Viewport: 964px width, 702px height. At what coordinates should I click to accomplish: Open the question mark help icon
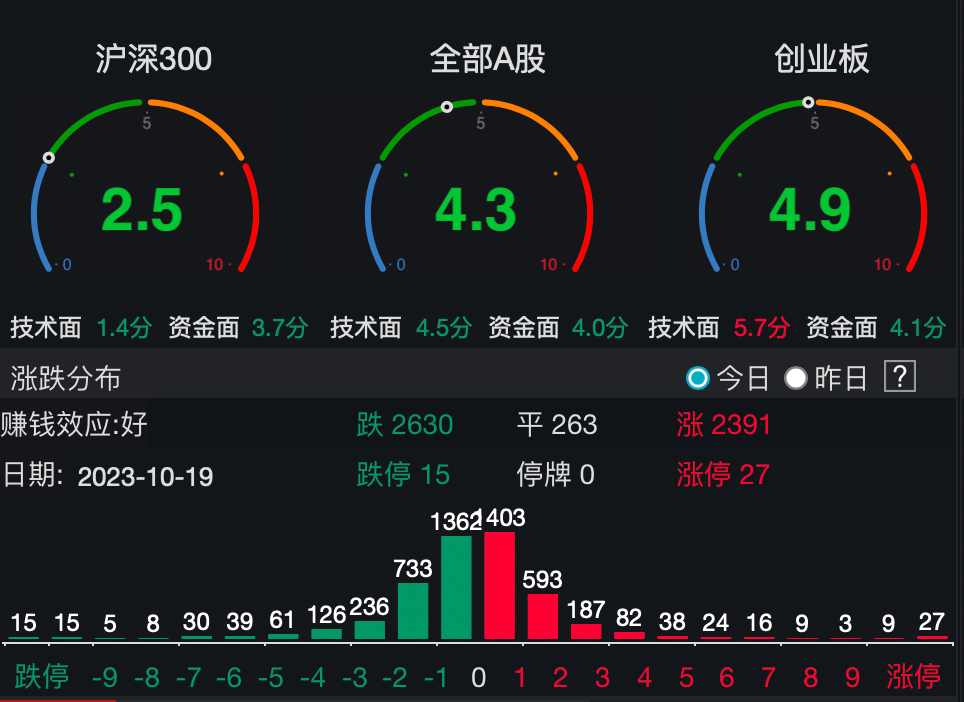point(900,377)
